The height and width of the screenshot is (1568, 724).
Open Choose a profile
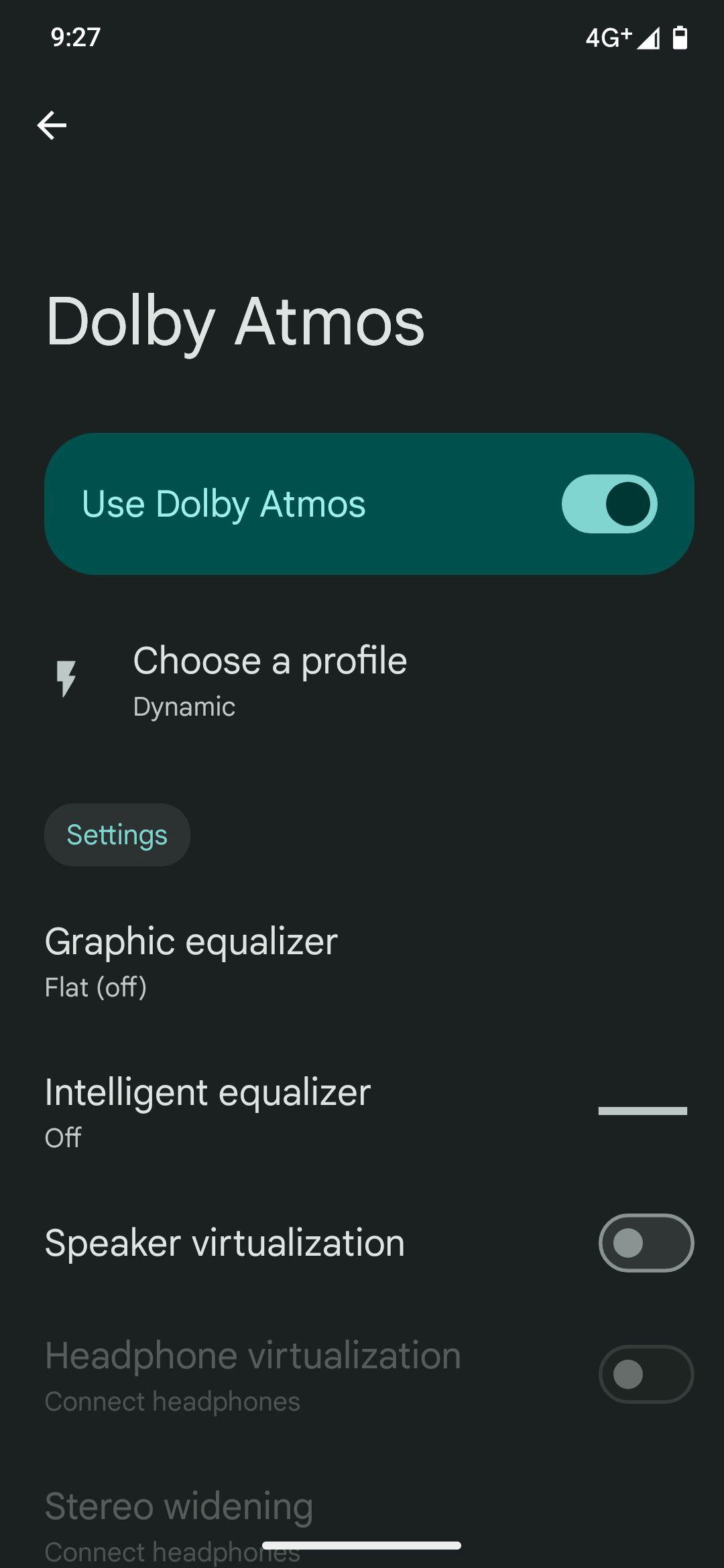362,680
